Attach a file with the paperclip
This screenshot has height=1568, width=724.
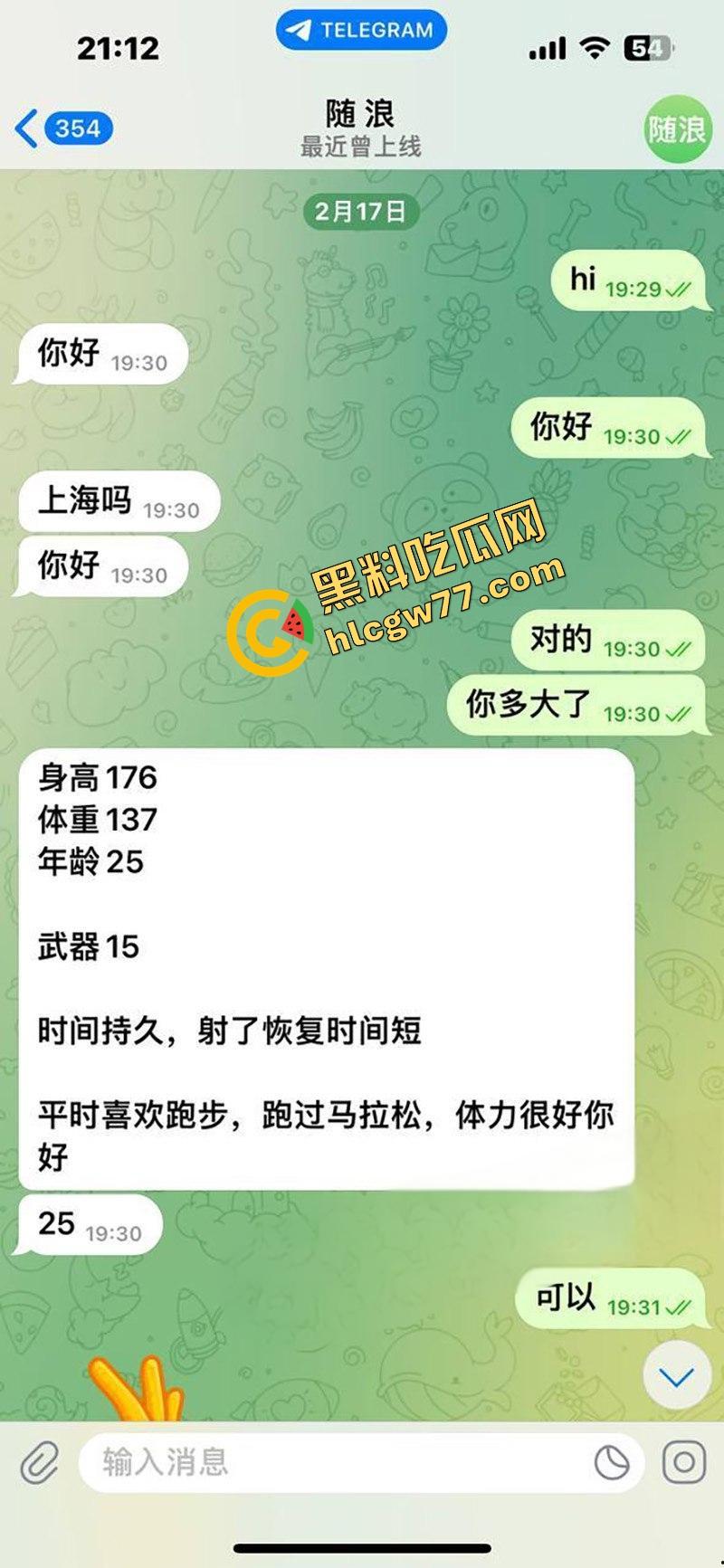tap(40, 1461)
